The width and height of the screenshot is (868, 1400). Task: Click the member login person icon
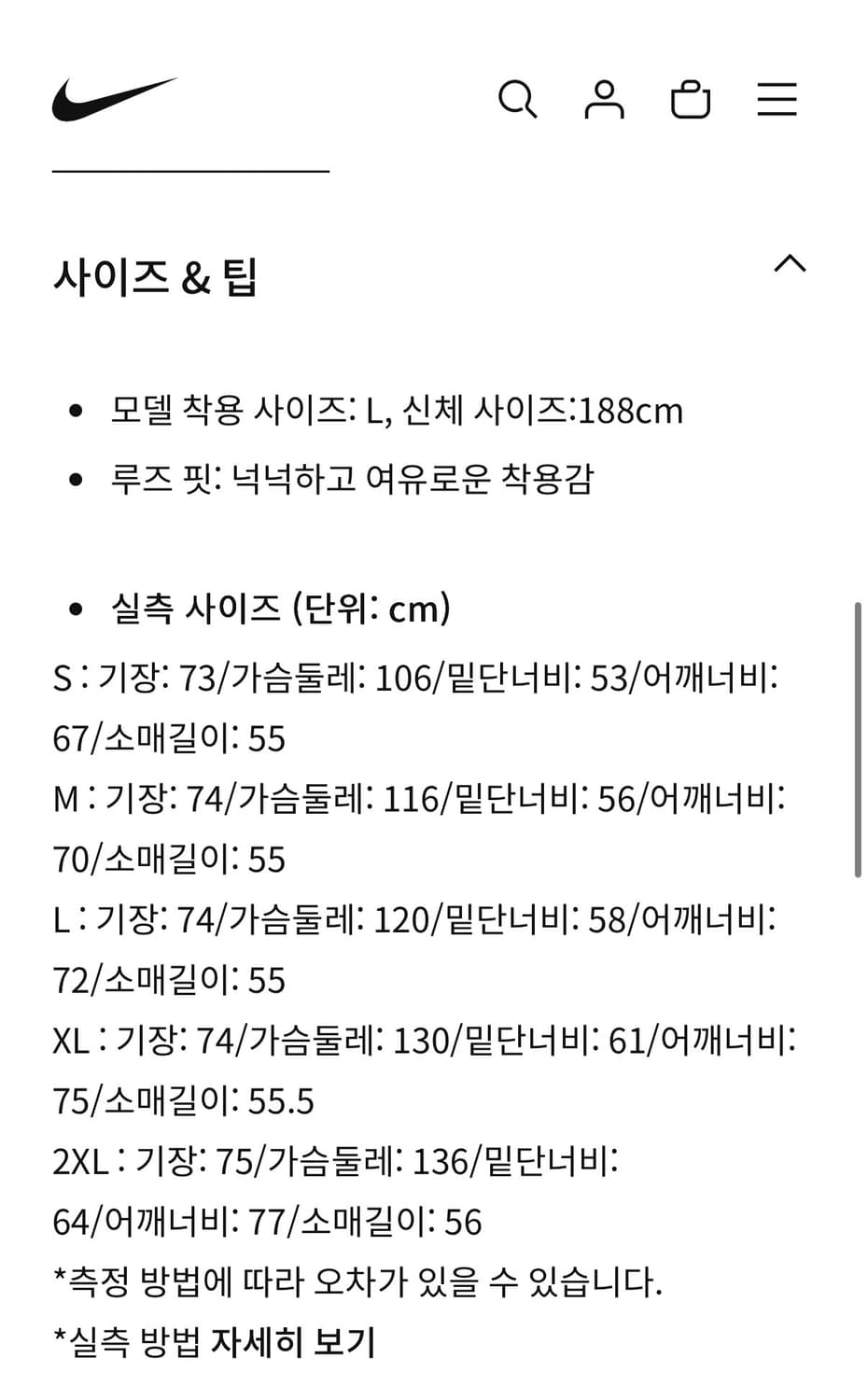[606, 100]
